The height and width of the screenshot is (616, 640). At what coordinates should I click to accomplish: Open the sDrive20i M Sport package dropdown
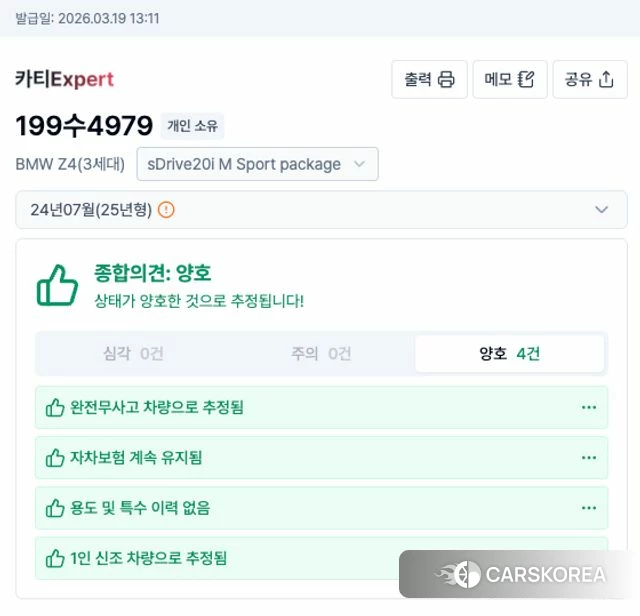[257, 164]
